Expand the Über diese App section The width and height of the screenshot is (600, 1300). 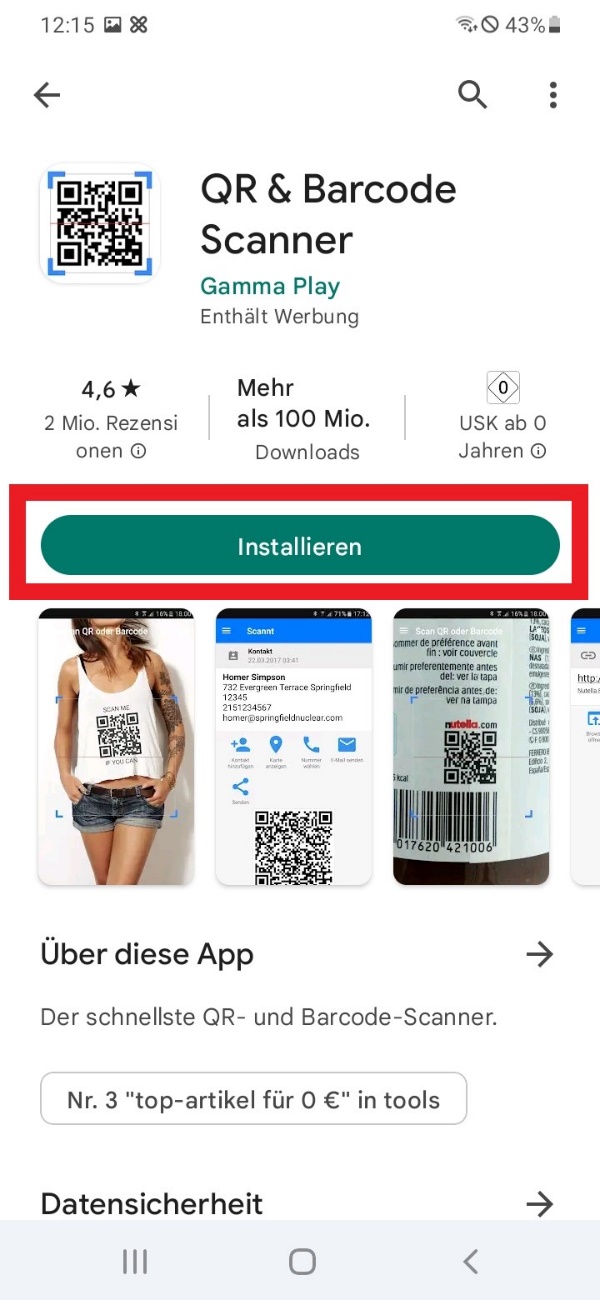tap(539, 955)
